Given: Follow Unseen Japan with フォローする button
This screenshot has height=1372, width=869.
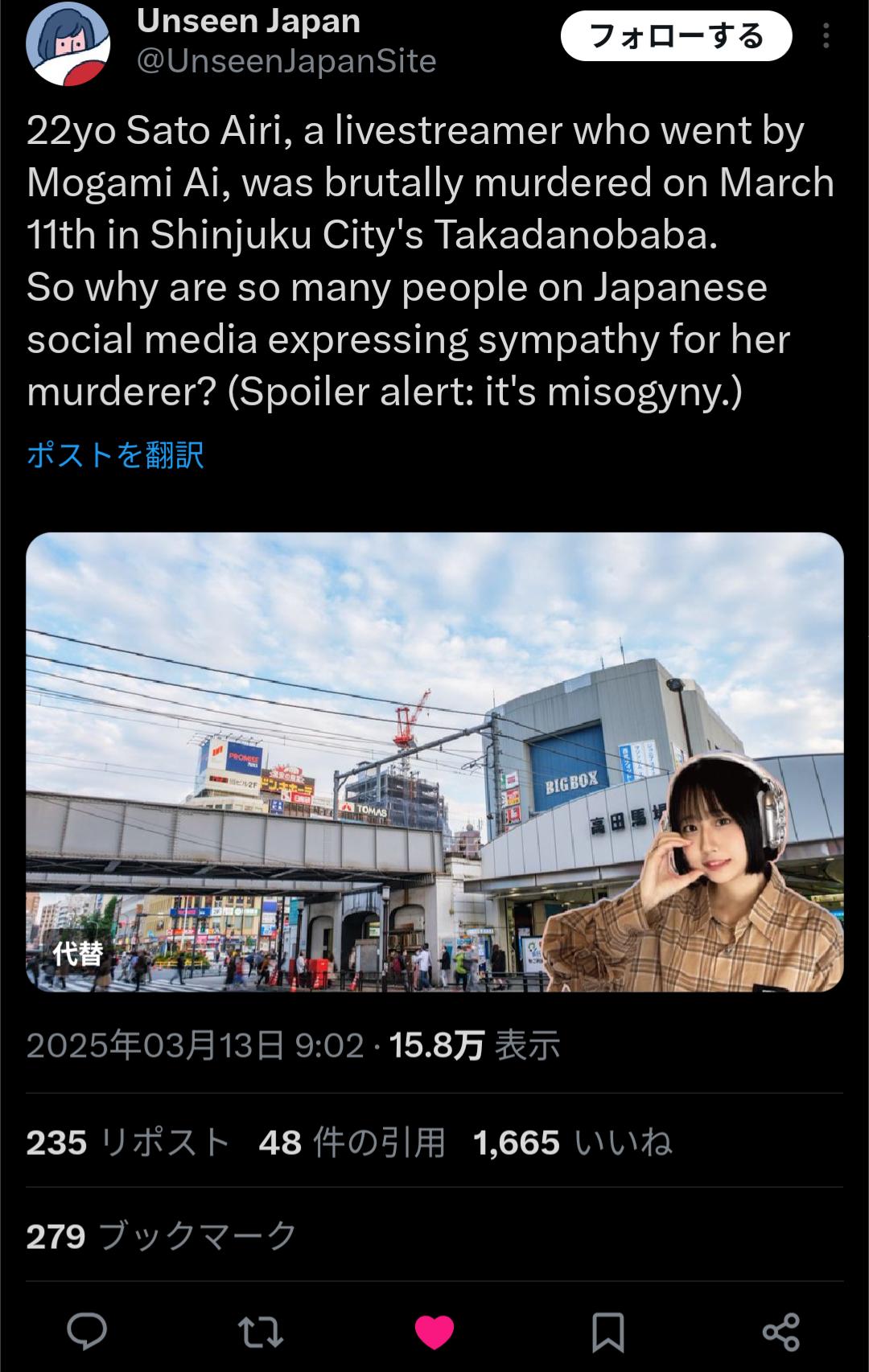Looking at the screenshot, I should (676, 36).
